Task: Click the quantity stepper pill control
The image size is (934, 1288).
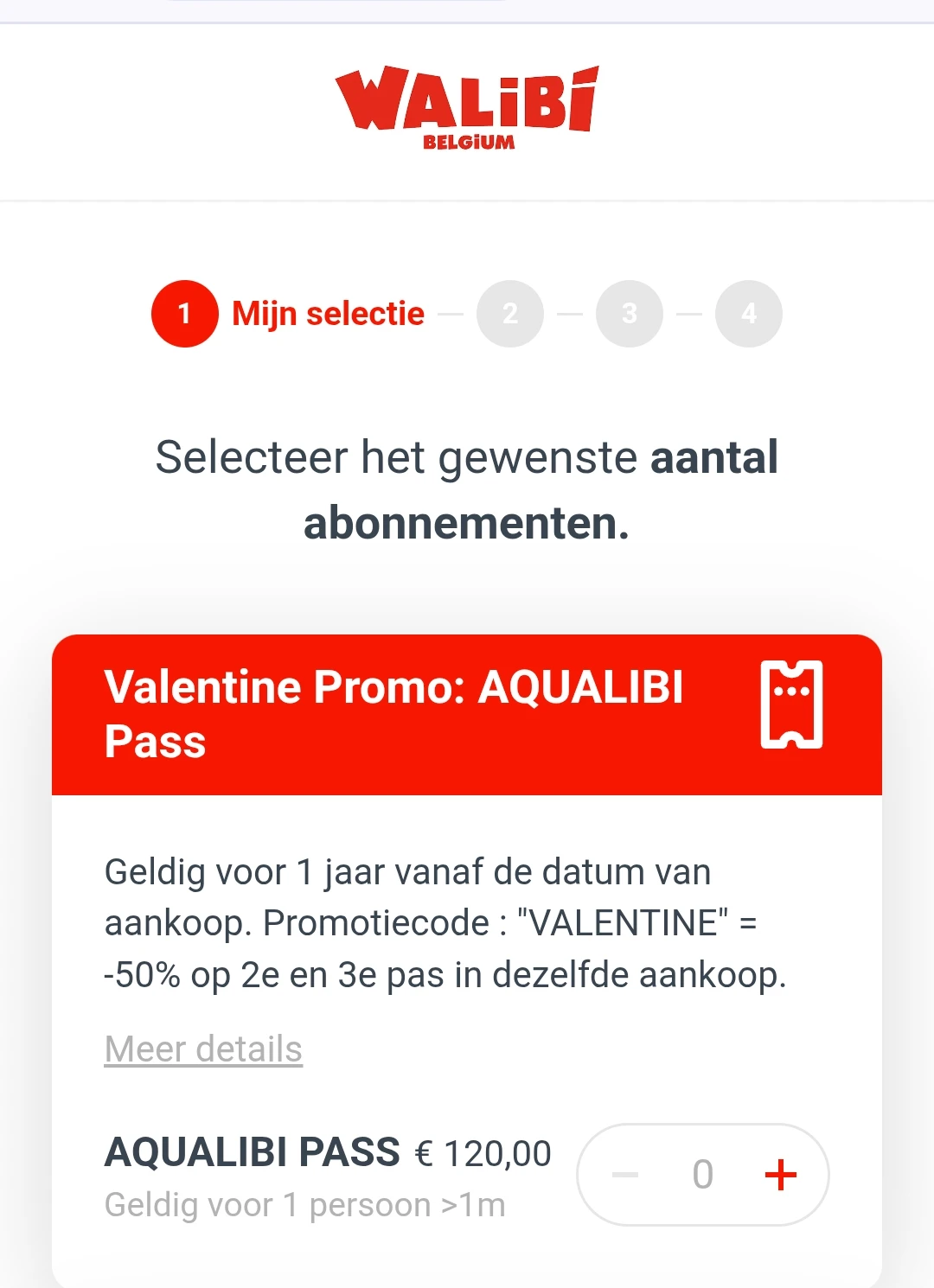Action: [x=702, y=1174]
